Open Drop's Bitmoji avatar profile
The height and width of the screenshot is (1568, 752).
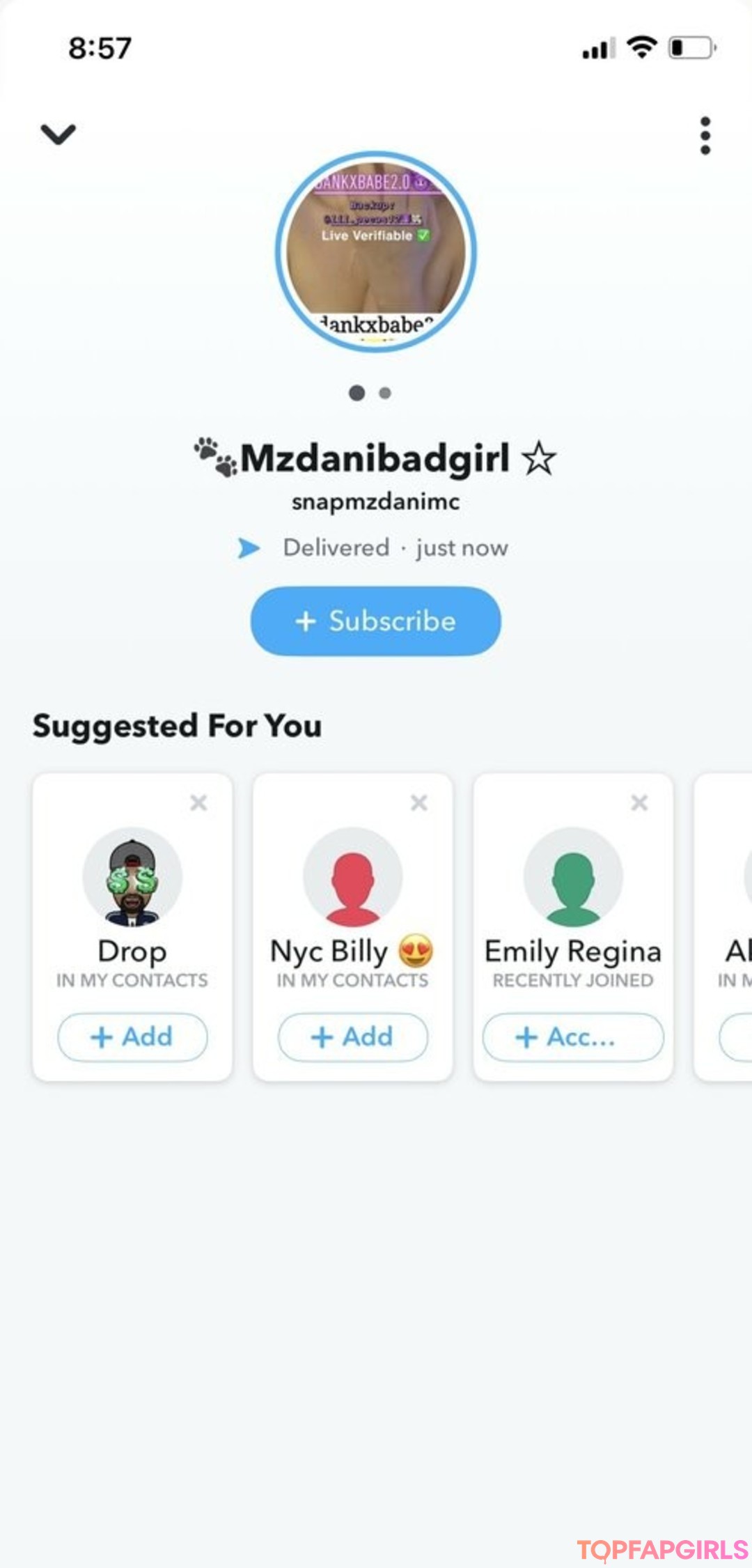point(132,877)
